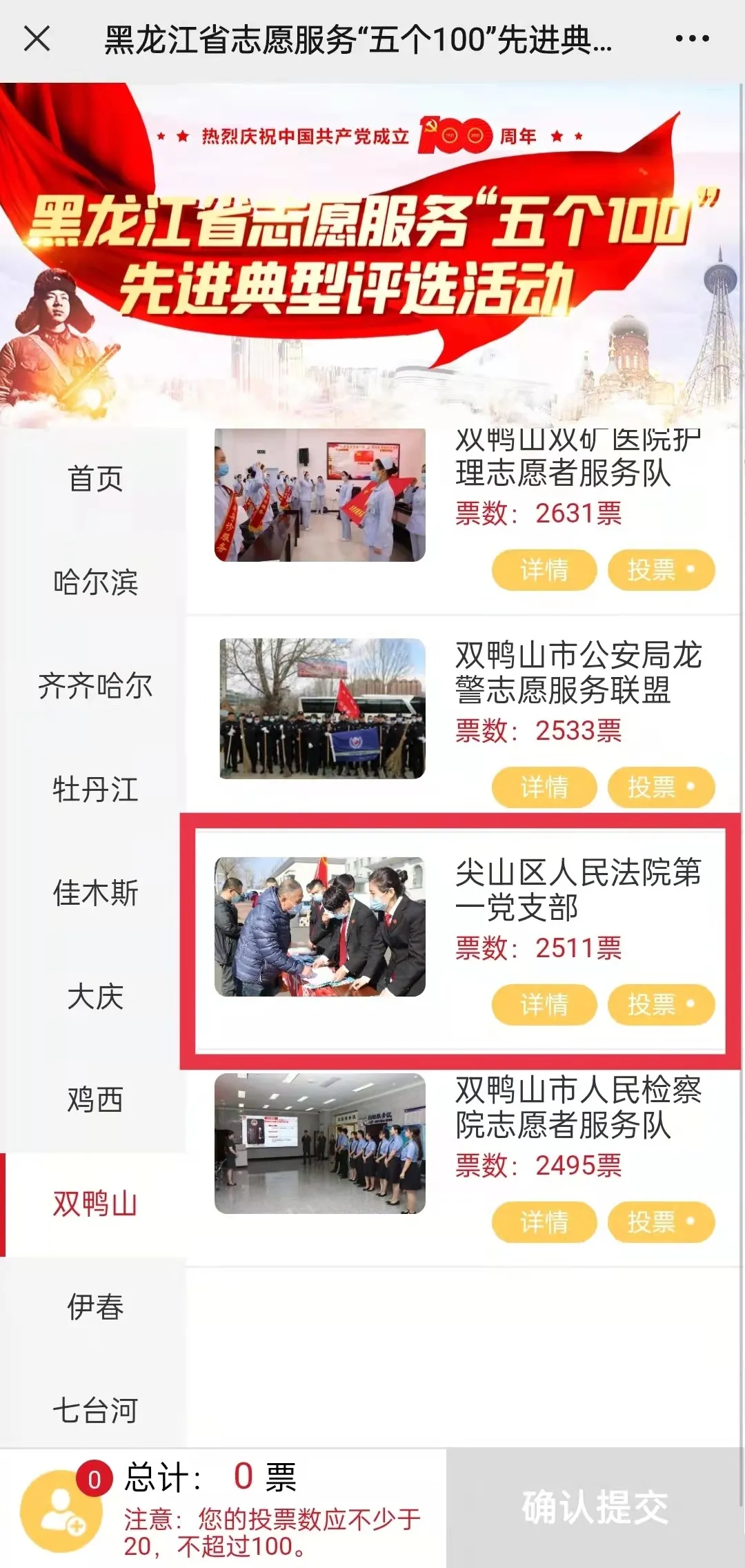This screenshot has height=1568, width=745.
Task: View 详情 for 公安局龙警志愿服务联盟
Action: [544, 787]
